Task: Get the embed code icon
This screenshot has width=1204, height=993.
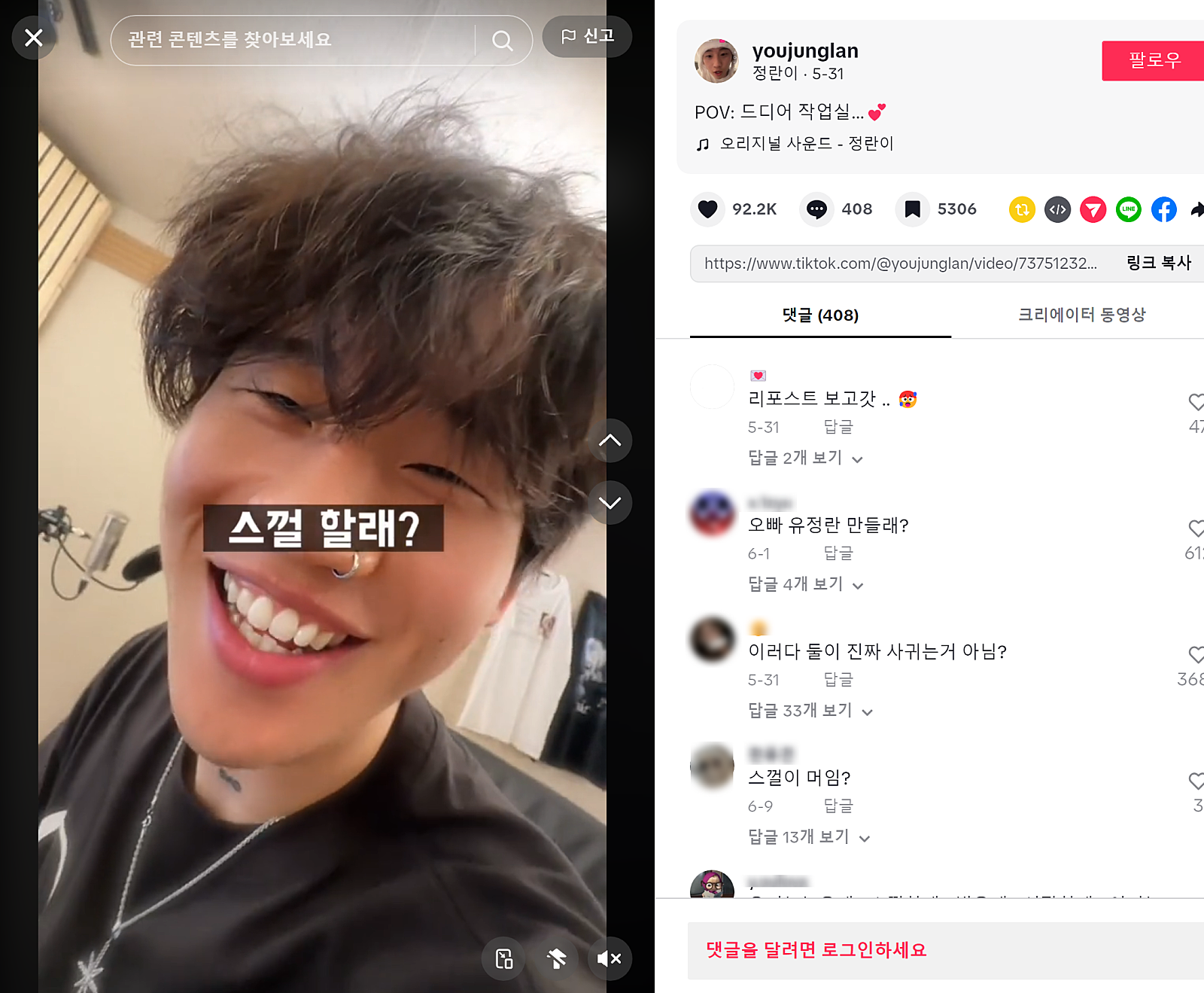Action: pyautogui.click(x=1057, y=209)
